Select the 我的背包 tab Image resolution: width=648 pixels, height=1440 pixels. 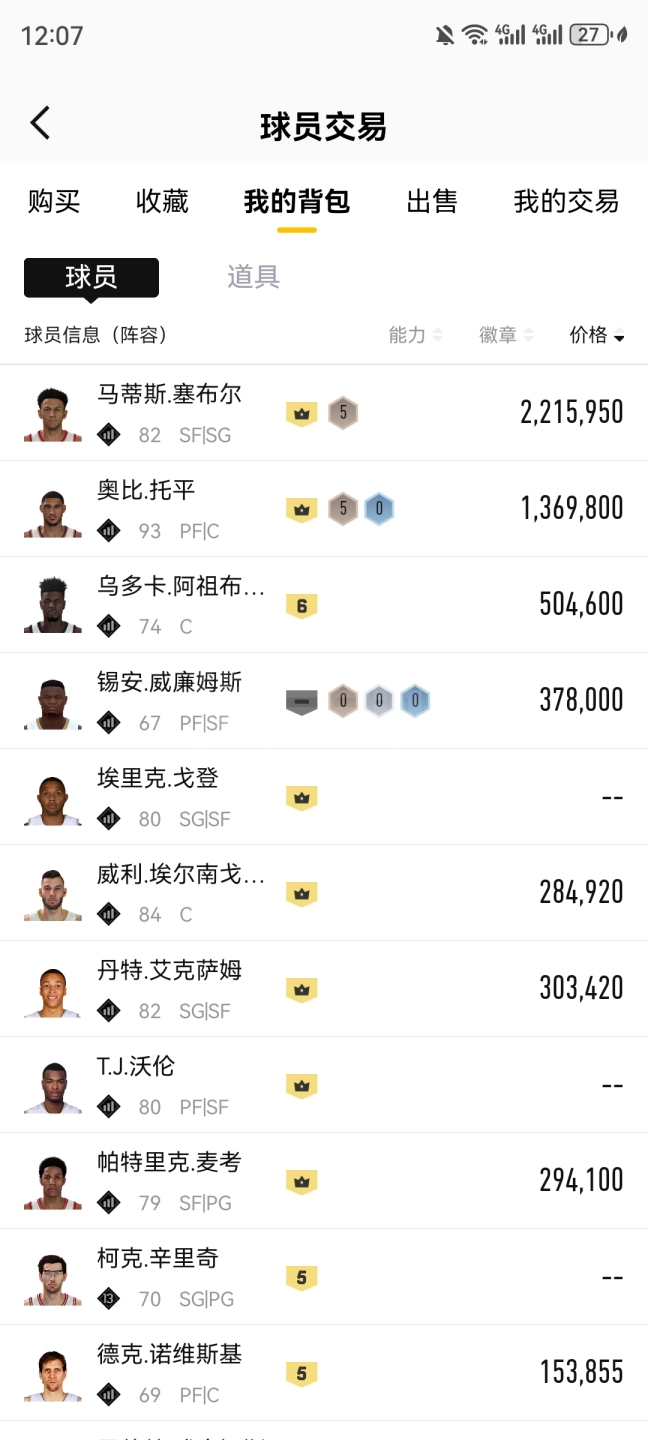(x=296, y=201)
